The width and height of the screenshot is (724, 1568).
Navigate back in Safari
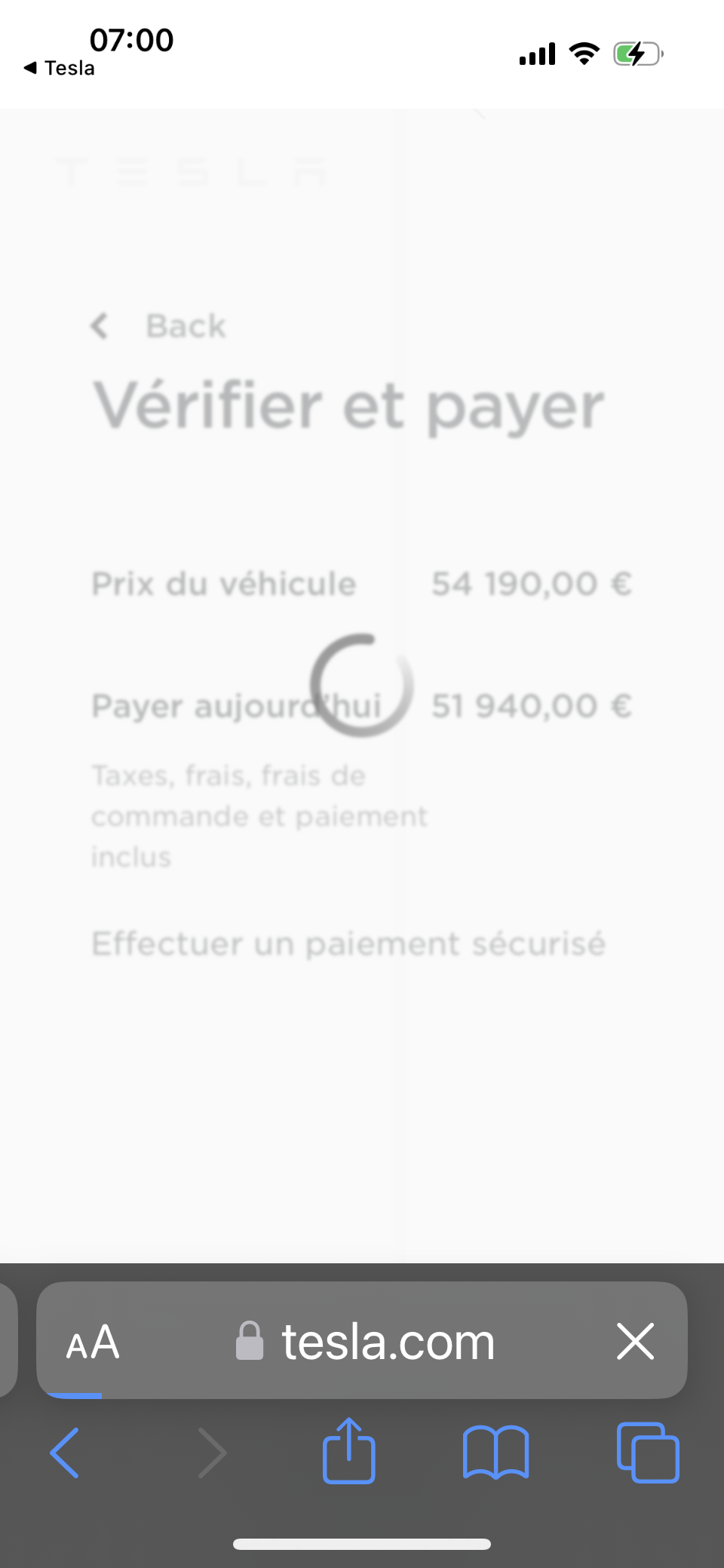[x=64, y=1453]
